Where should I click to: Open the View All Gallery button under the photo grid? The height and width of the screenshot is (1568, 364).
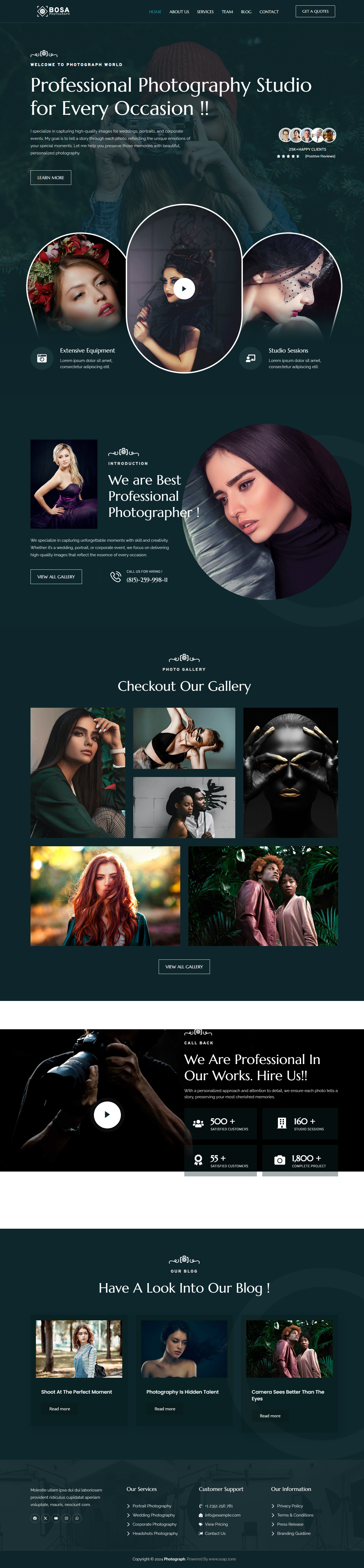click(184, 967)
